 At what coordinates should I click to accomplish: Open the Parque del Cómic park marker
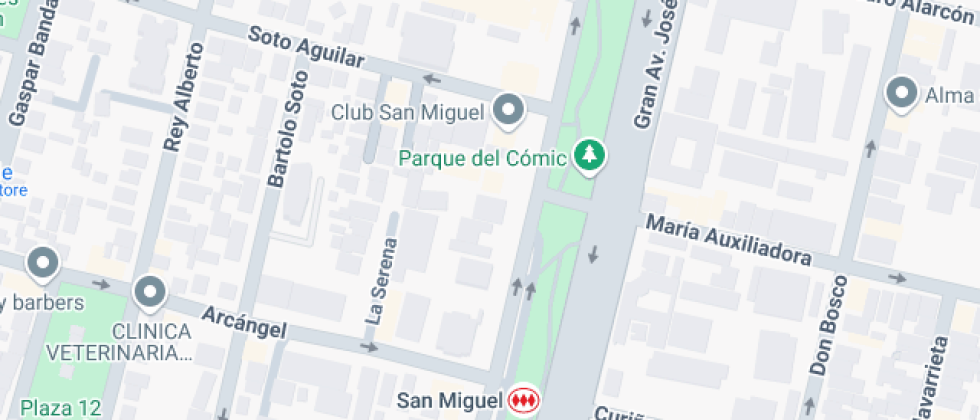590,155
